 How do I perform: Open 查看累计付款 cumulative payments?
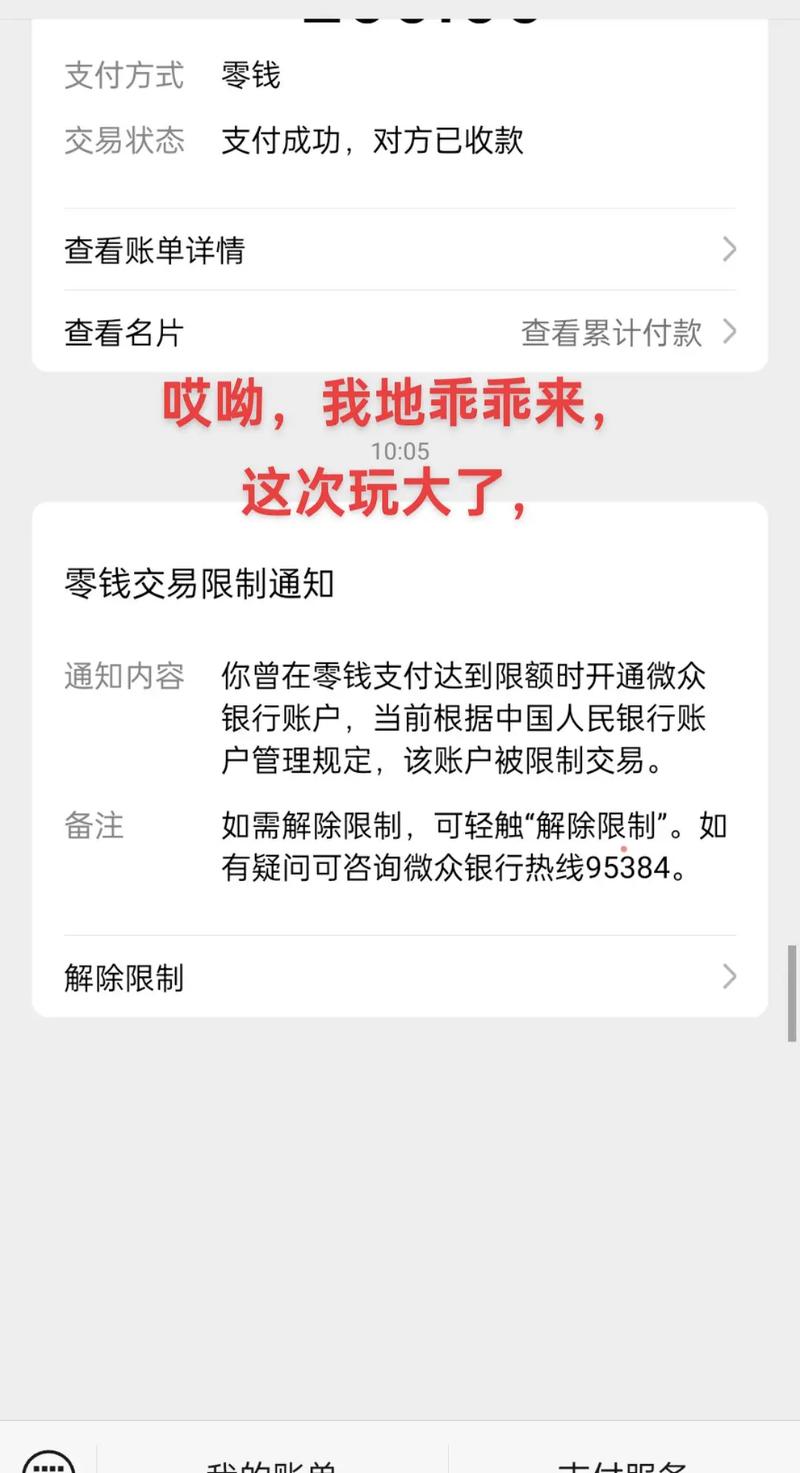coord(613,333)
